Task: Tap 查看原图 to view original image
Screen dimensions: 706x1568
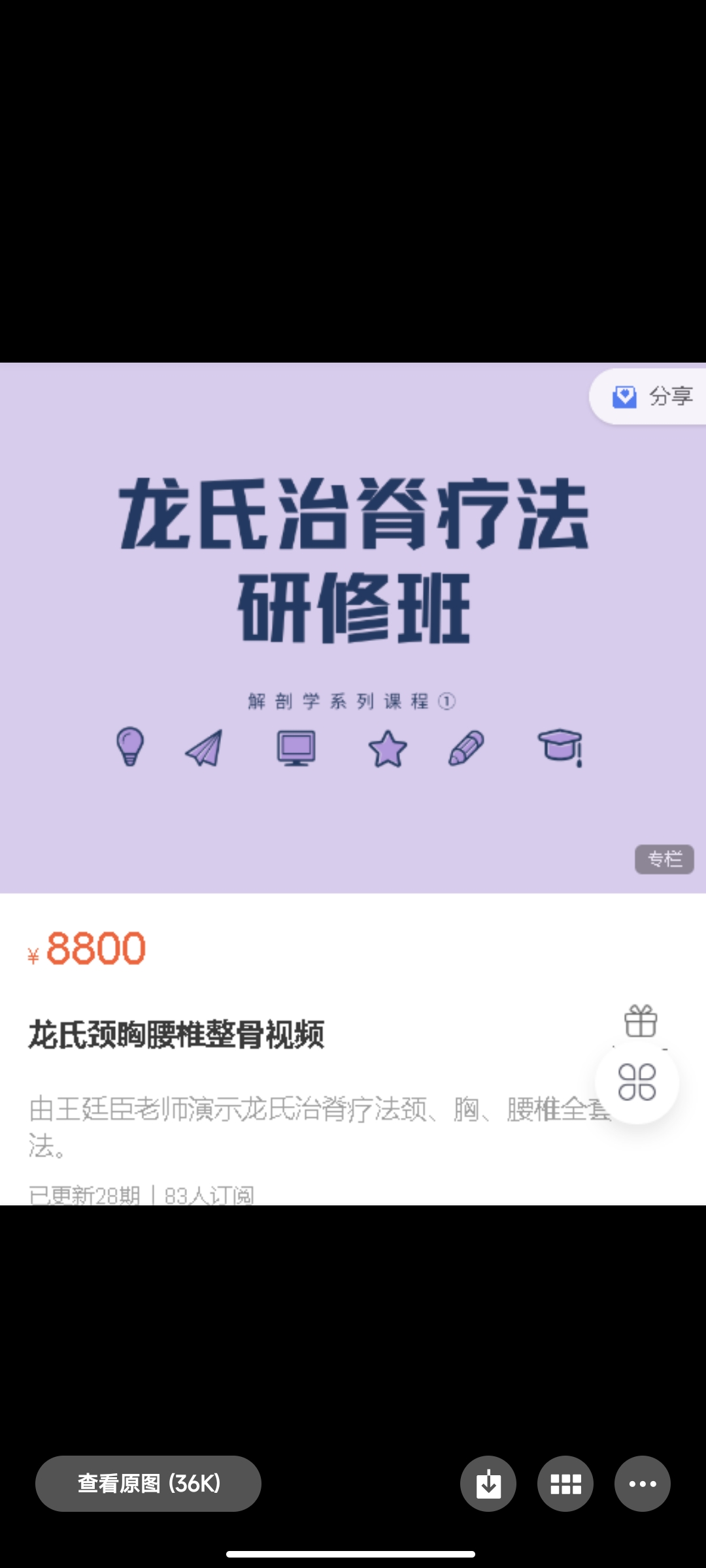Action: 148,1483
